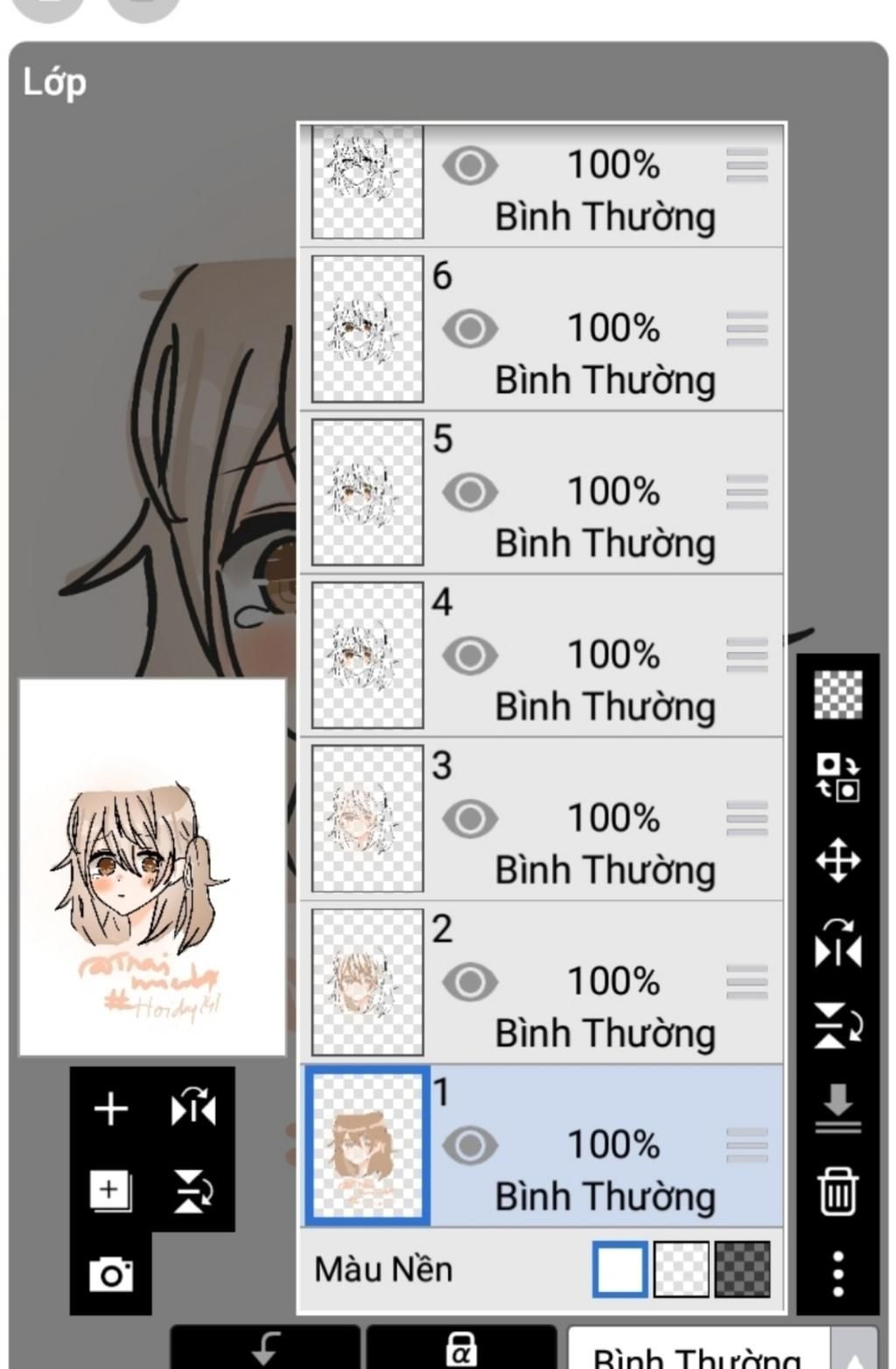This screenshot has width=896, height=1369.
Task: Open the move and transform layer tool
Action: tap(837, 860)
